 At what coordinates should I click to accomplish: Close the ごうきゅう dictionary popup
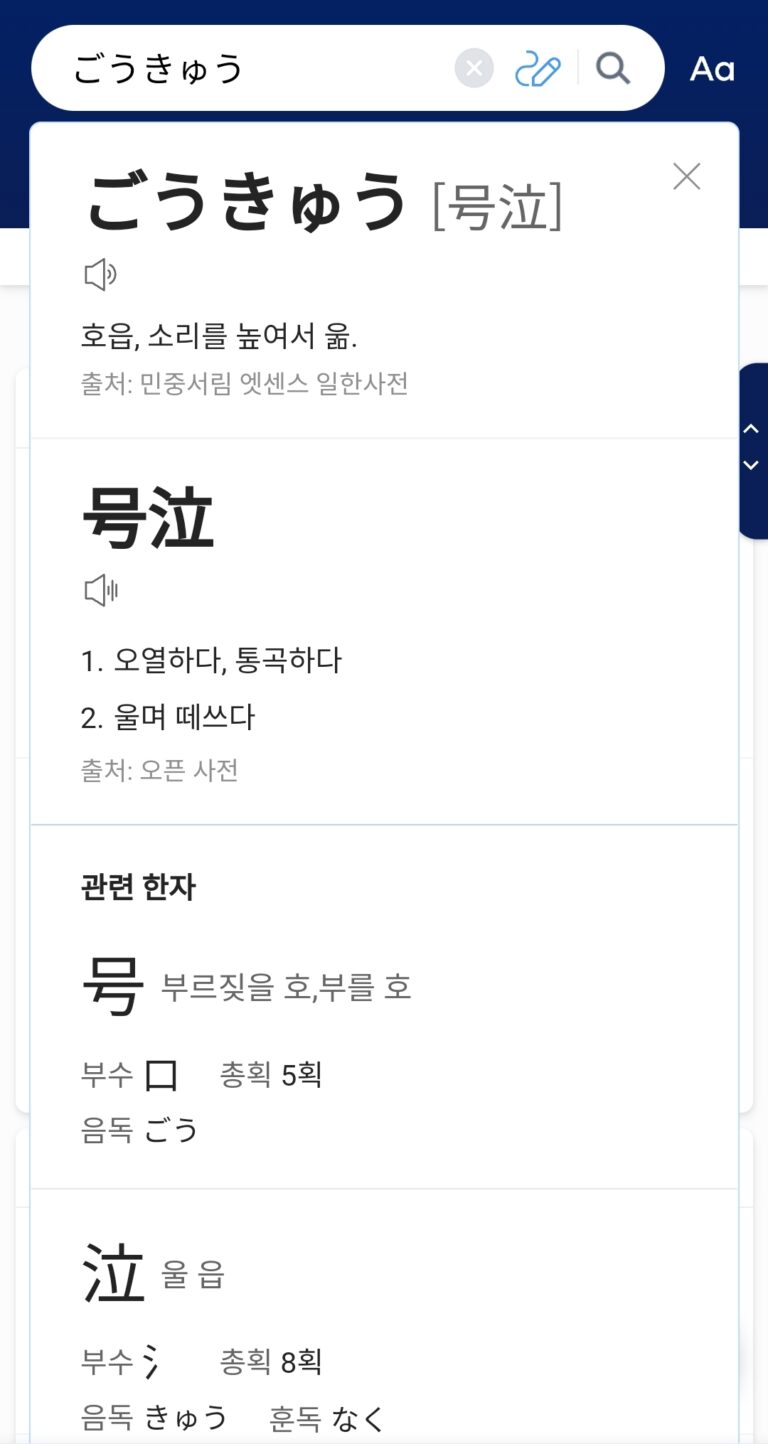point(686,177)
